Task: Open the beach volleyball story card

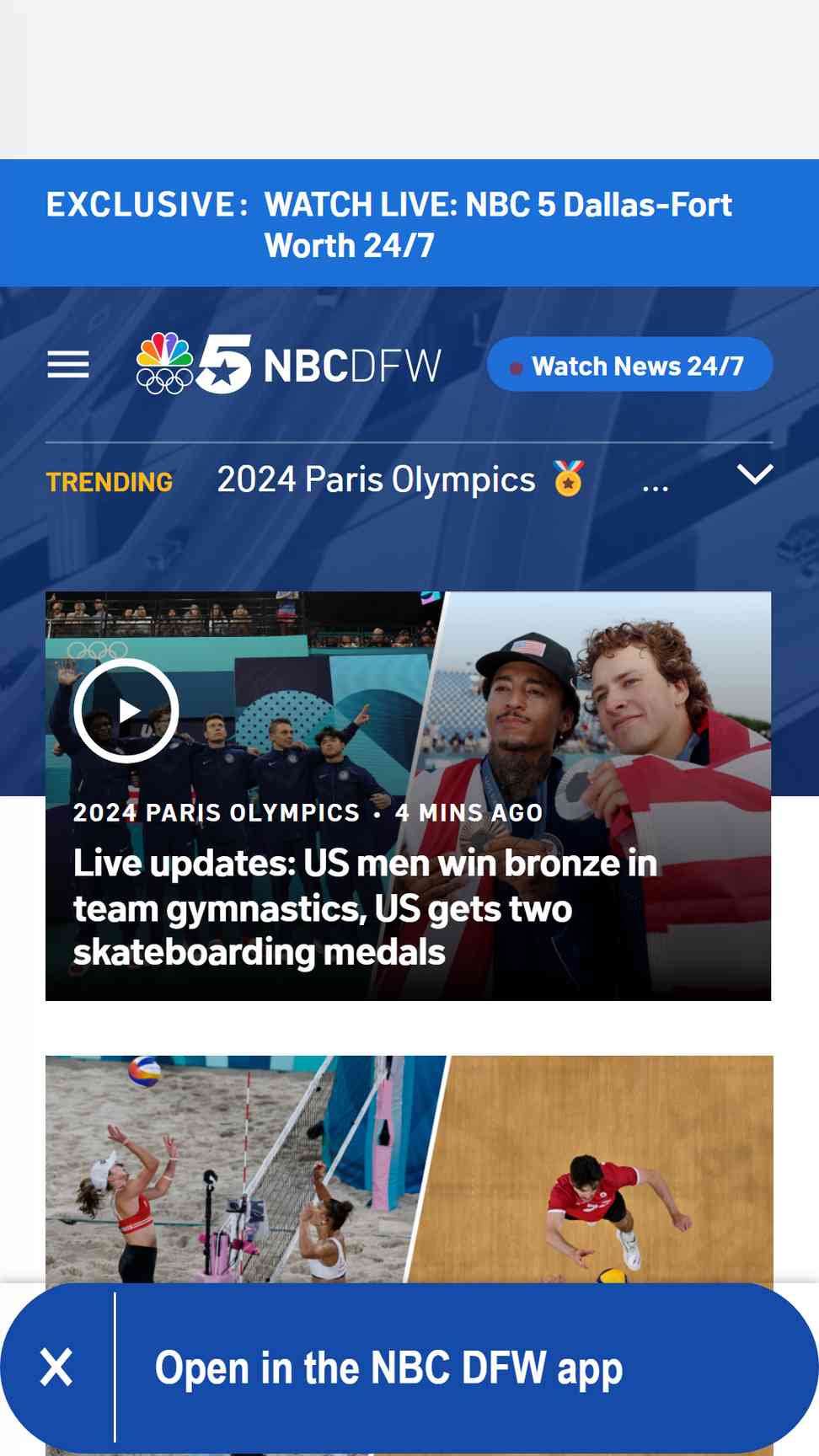Action: point(409,1170)
